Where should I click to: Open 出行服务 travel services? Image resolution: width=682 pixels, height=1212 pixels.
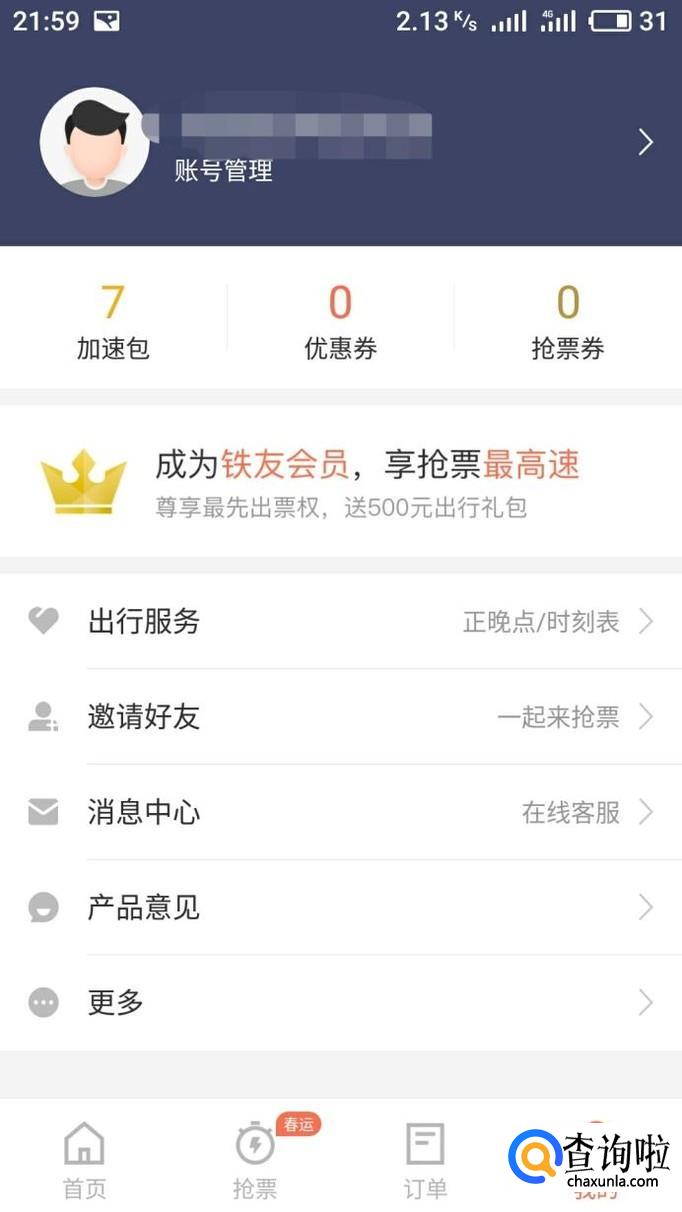341,622
